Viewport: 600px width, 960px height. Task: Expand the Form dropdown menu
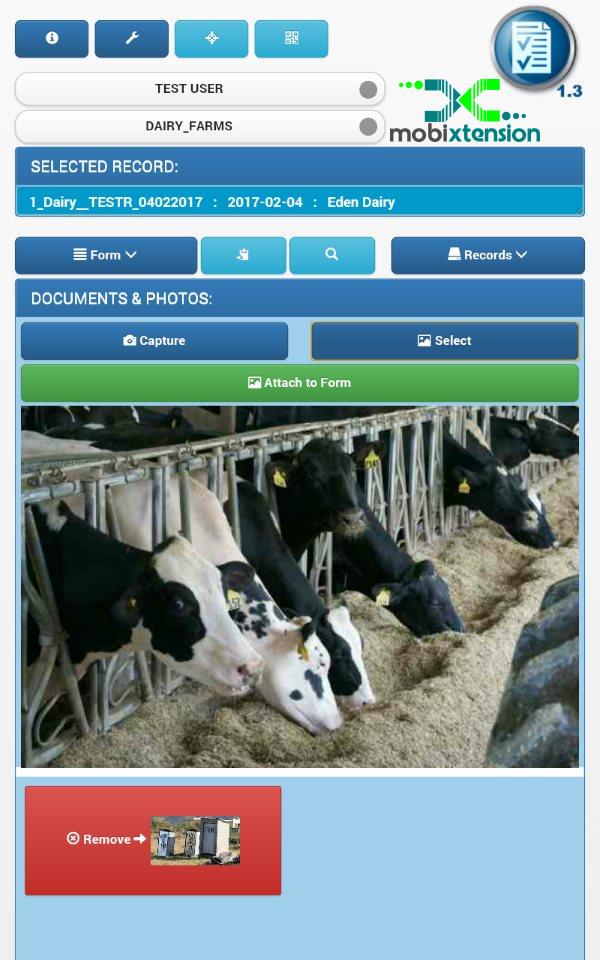coord(105,255)
